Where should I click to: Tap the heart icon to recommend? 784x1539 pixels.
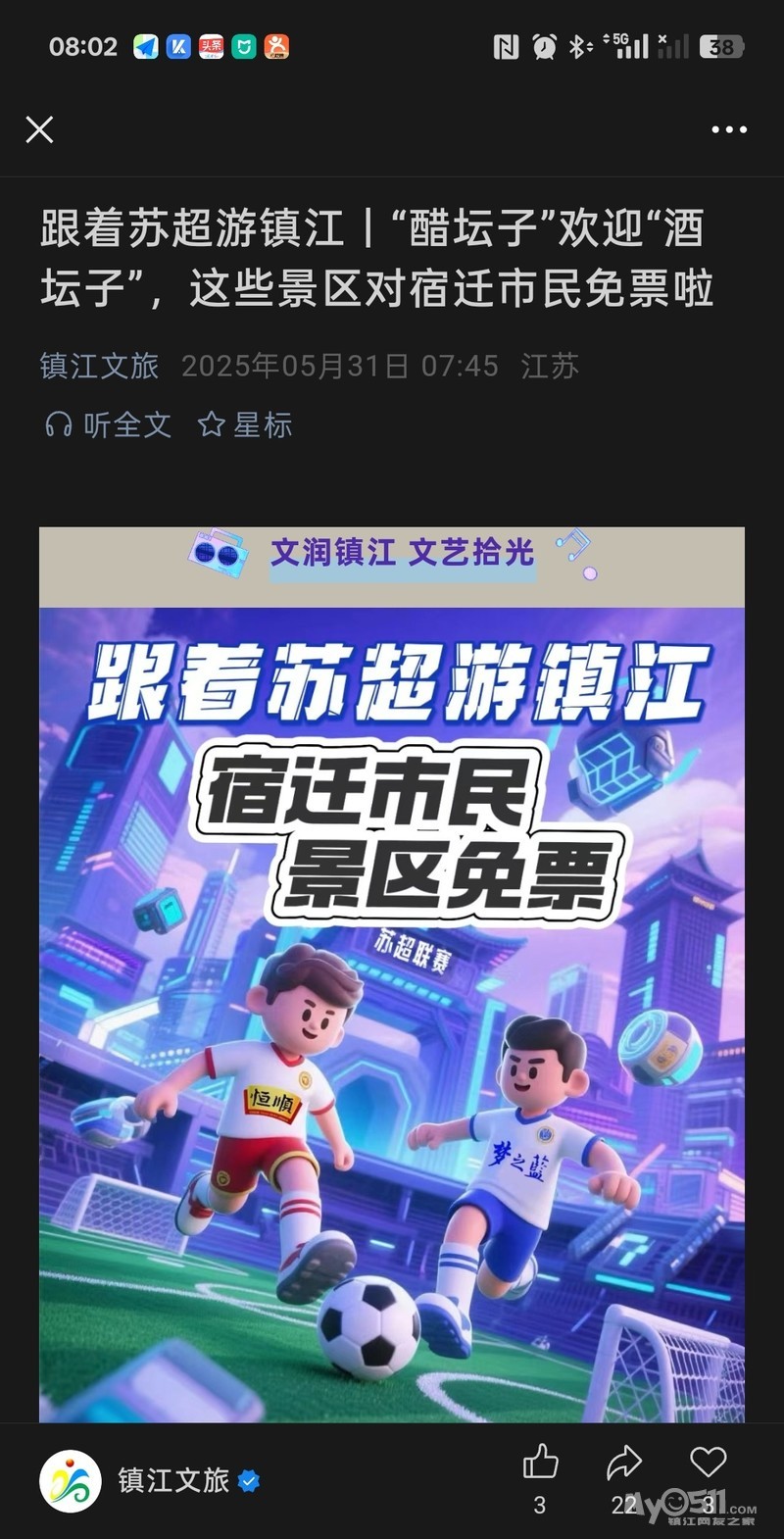coord(708,1464)
